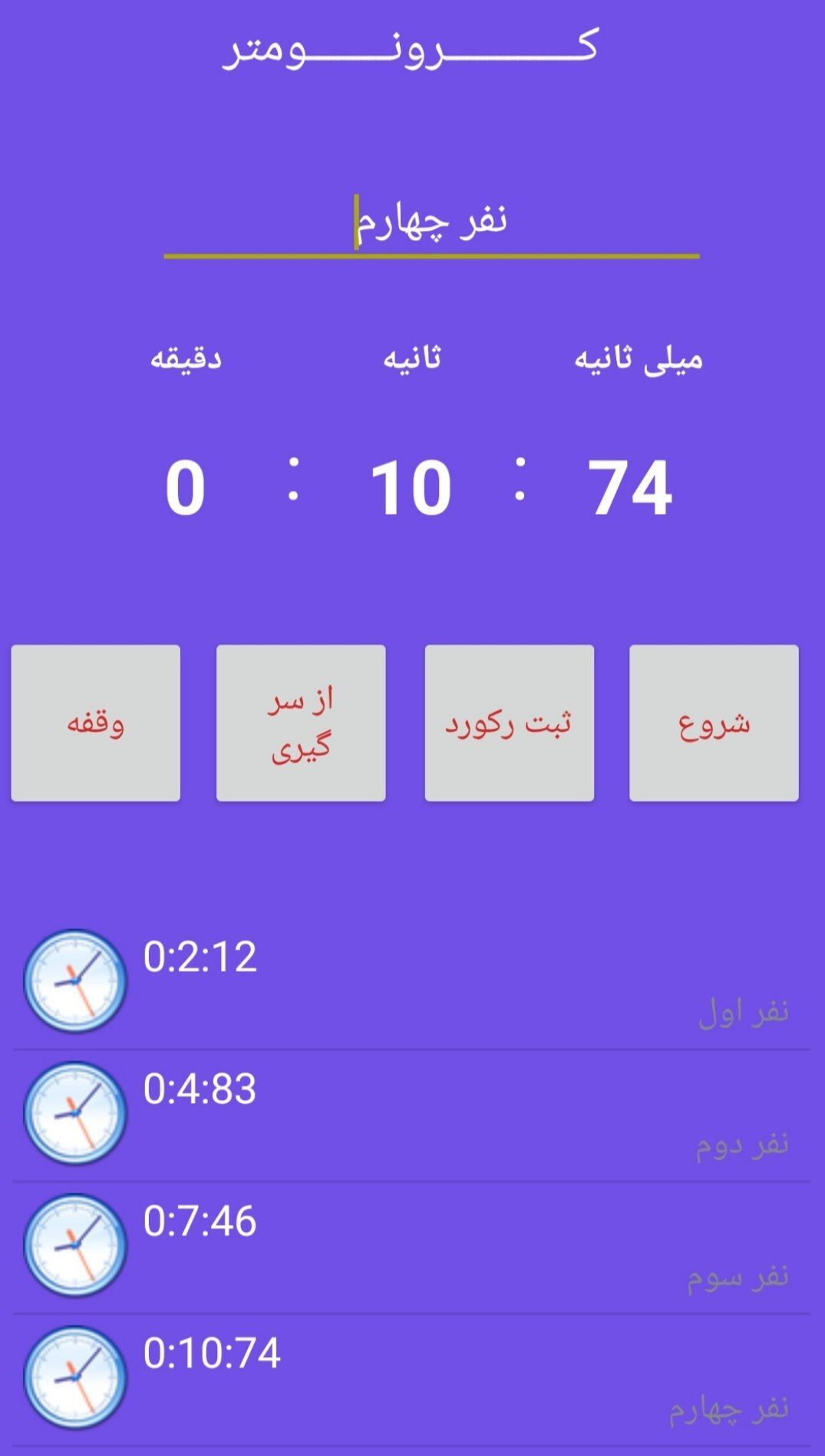The height and width of the screenshot is (1456, 825).
Task: Click the دقیقه minutes column header
Action: coord(188,359)
